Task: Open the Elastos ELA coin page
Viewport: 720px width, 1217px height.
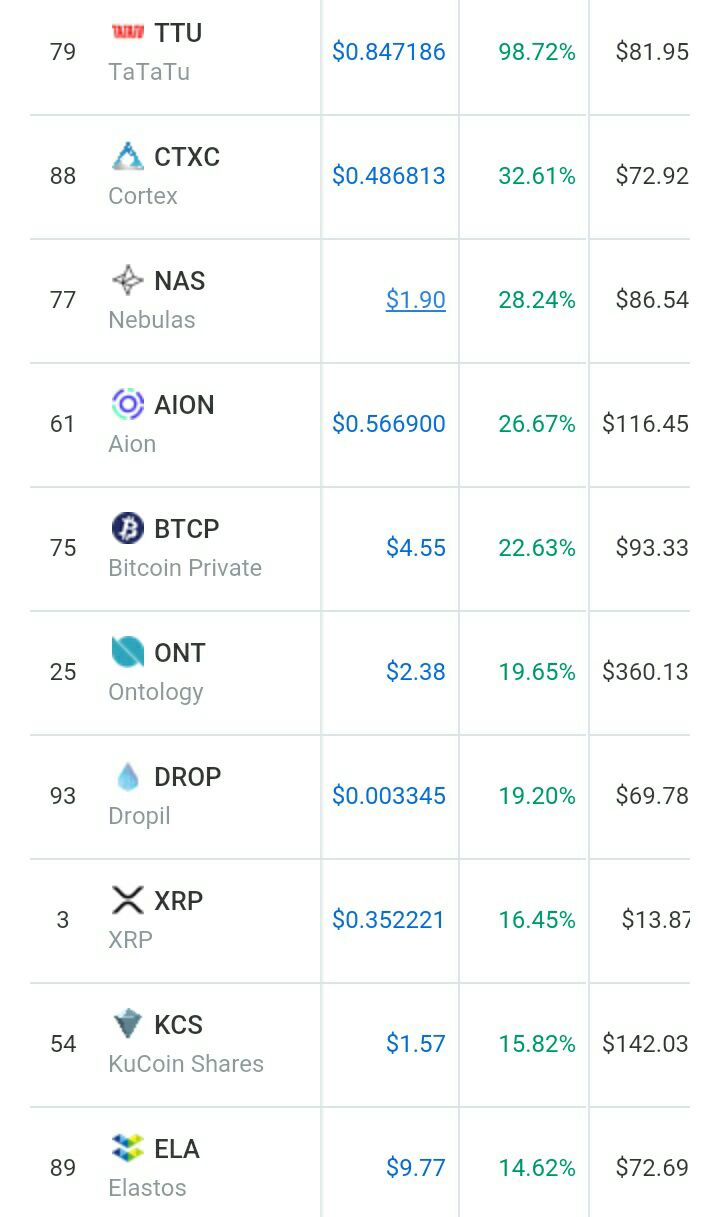Action: [154, 1167]
